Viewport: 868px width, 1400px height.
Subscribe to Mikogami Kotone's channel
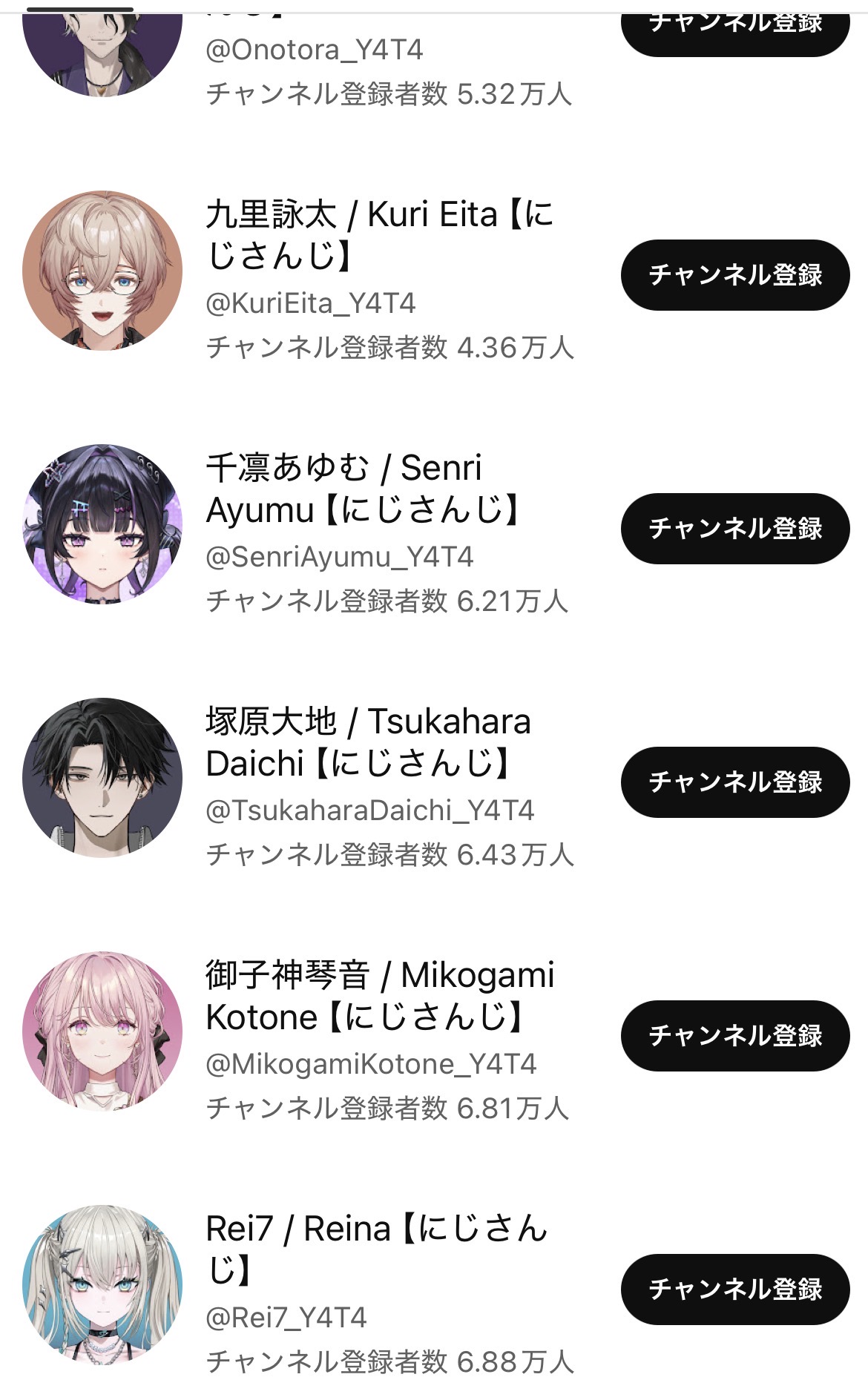click(x=734, y=1036)
